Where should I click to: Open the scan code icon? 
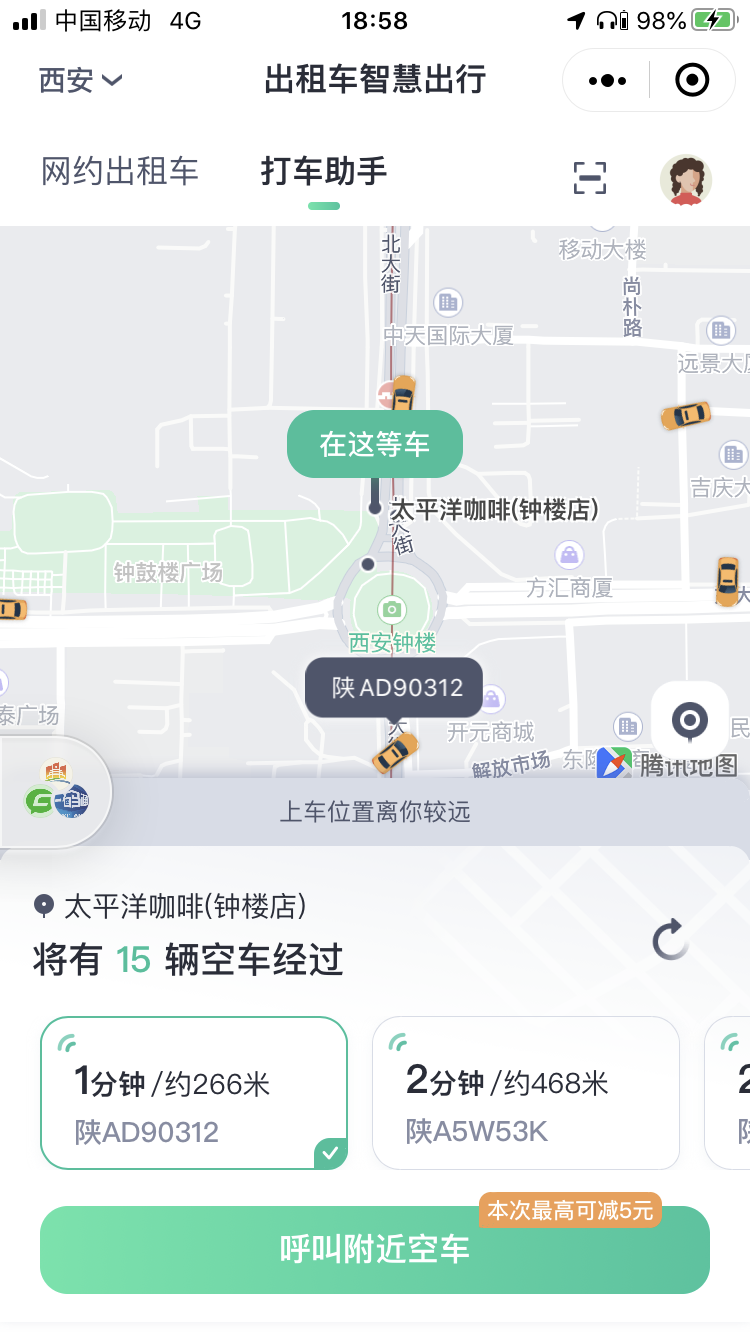point(590,178)
